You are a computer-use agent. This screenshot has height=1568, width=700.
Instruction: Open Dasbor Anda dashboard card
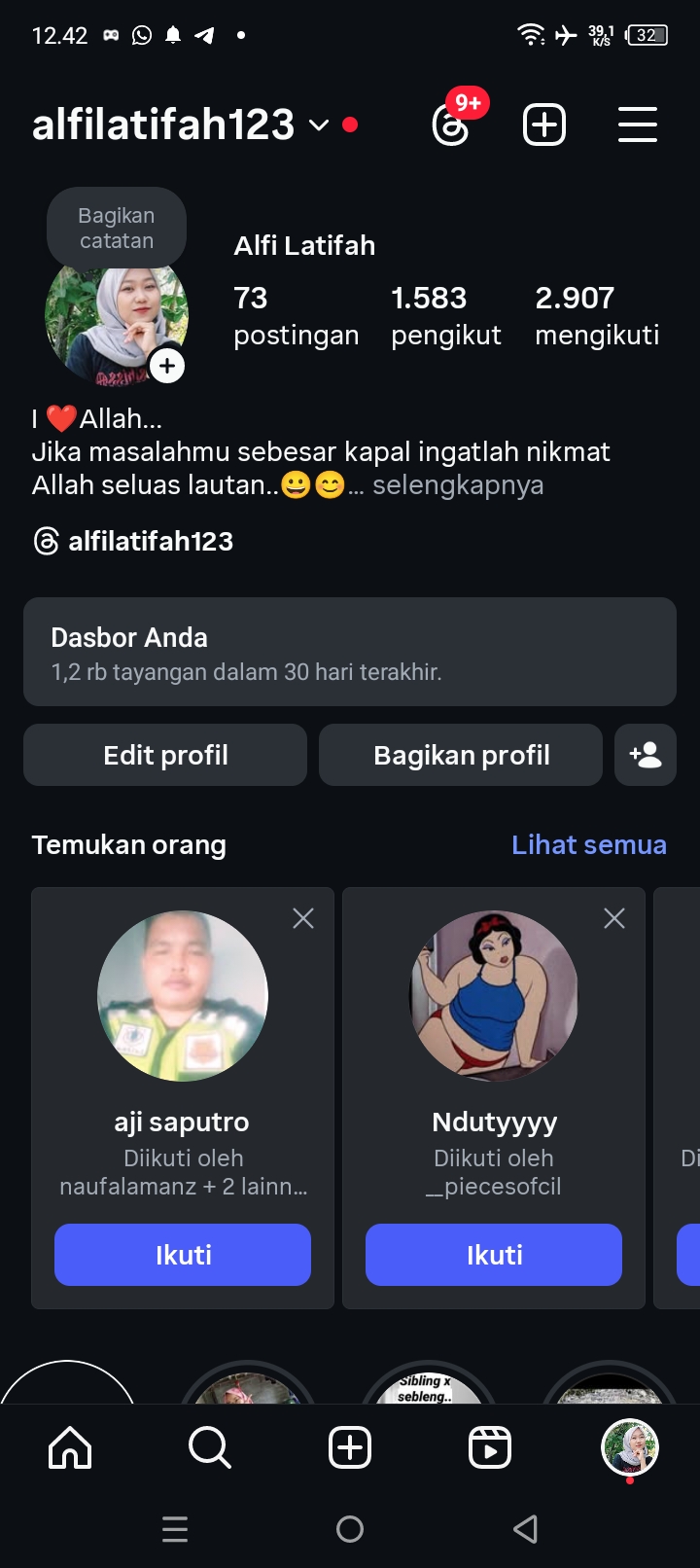pos(350,652)
